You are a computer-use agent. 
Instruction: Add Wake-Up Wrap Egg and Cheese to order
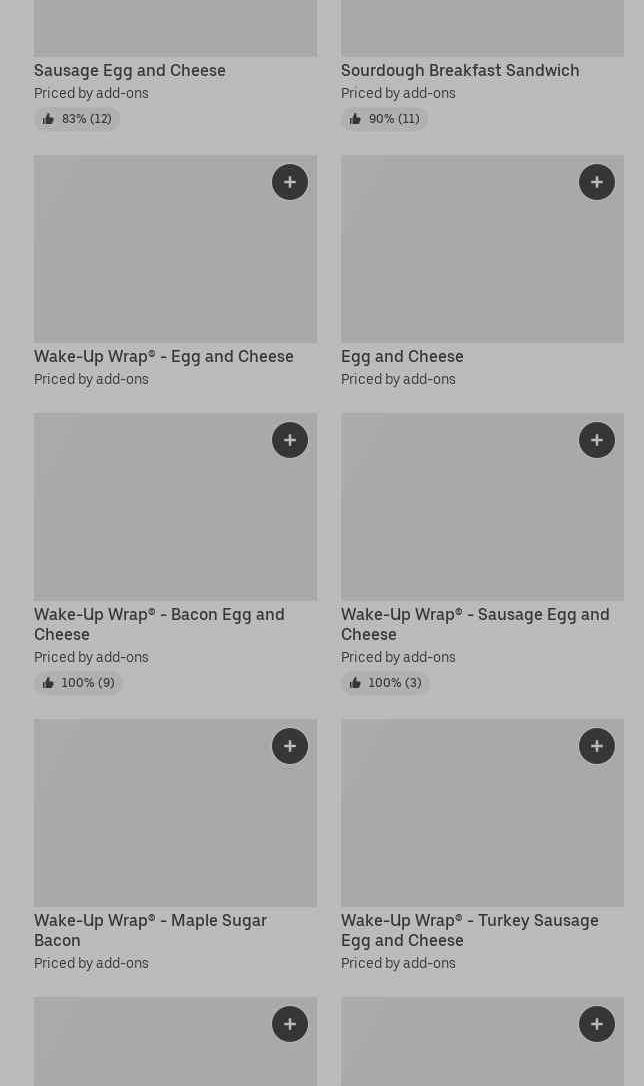pyautogui.click(x=289, y=182)
